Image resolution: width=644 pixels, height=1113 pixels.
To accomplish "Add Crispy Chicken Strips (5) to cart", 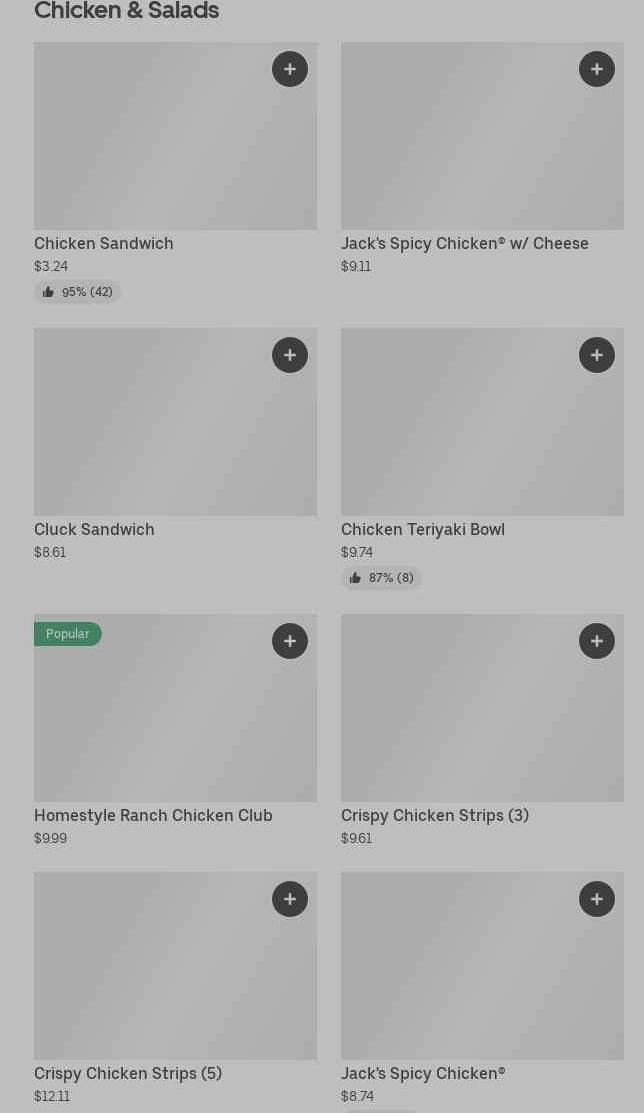I will [290, 899].
